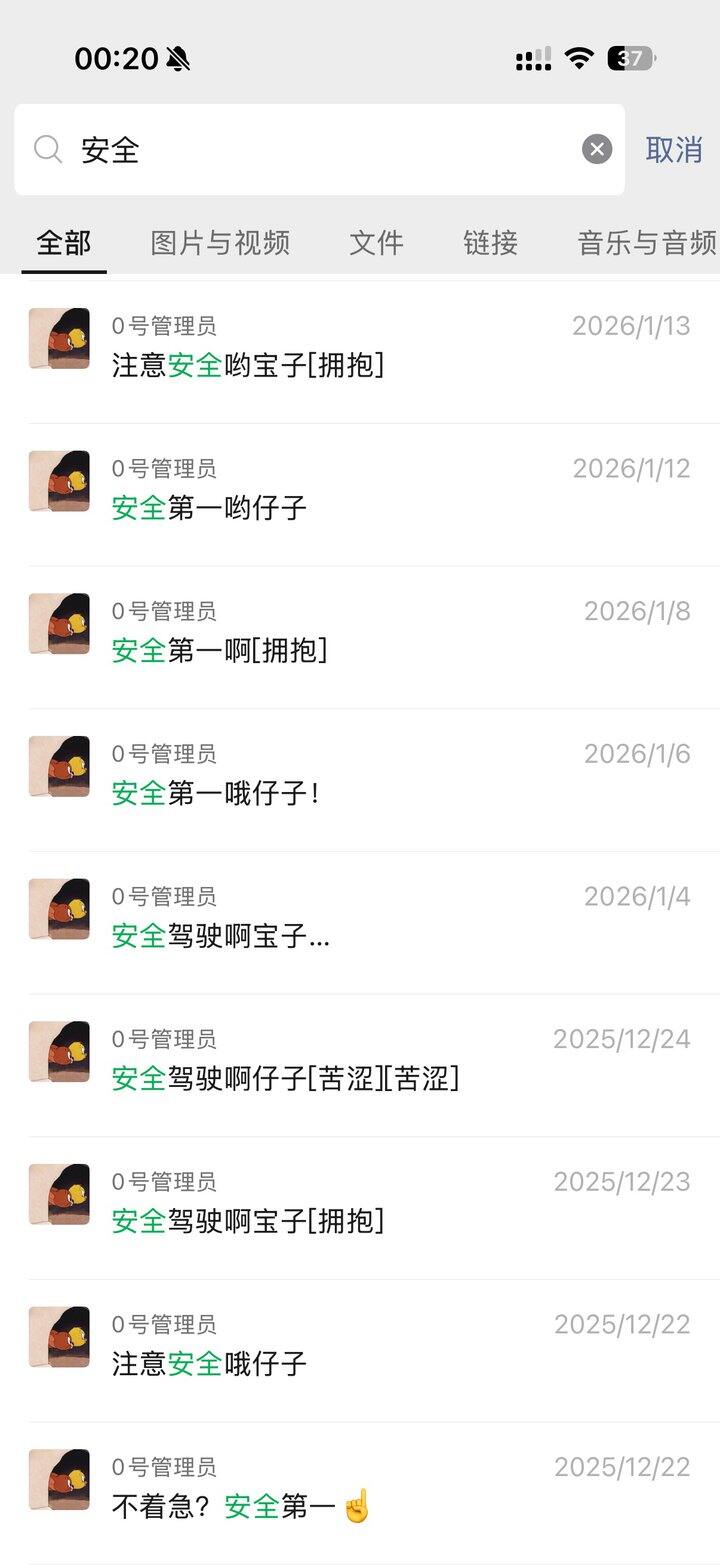Show the 音乐与音频 tab
720x1565 pixels.
(646, 242)
